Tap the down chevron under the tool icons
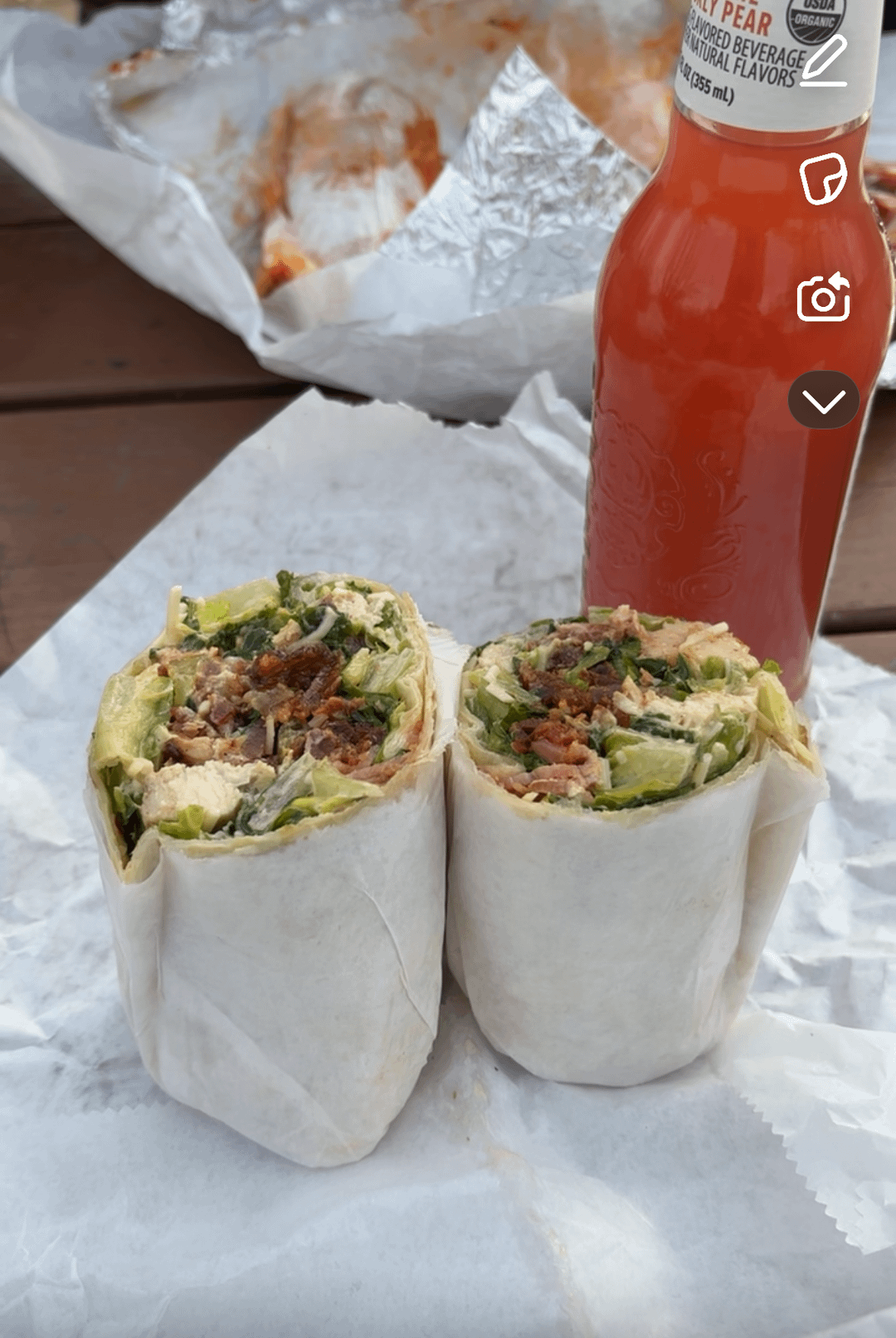Screen dimensions: 896x1338 coord(823,400)
